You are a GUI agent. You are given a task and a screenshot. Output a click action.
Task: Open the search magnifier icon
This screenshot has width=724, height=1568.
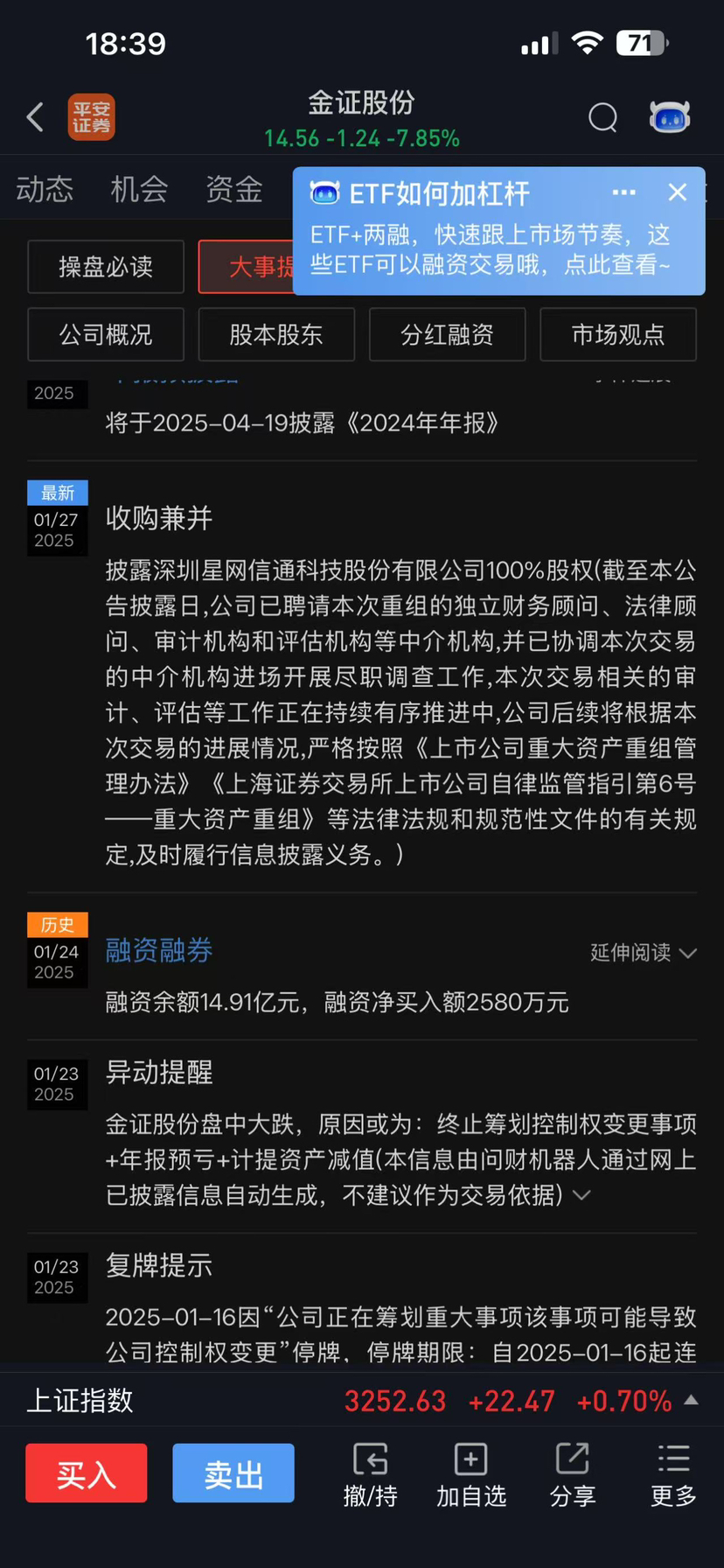pos(602,116)
